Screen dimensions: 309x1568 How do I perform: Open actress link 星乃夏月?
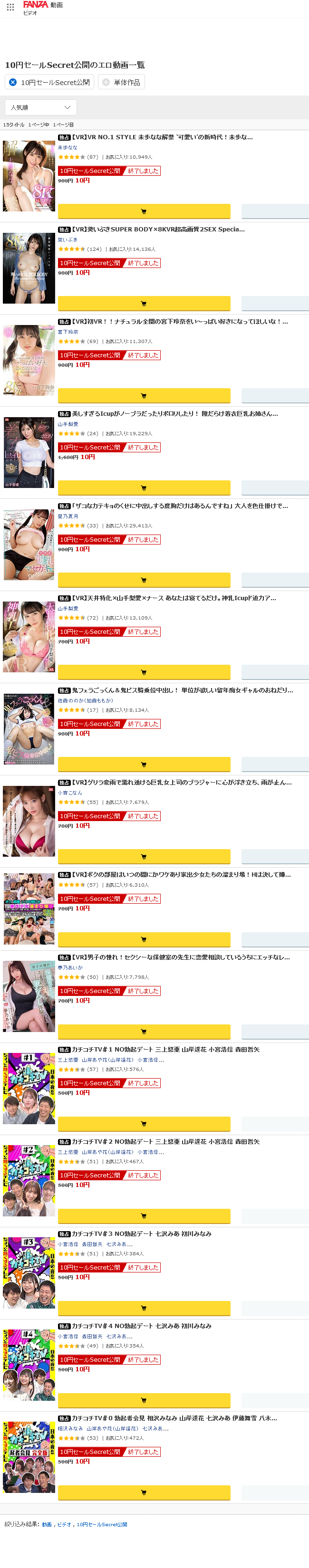click(x=68, y=516)
